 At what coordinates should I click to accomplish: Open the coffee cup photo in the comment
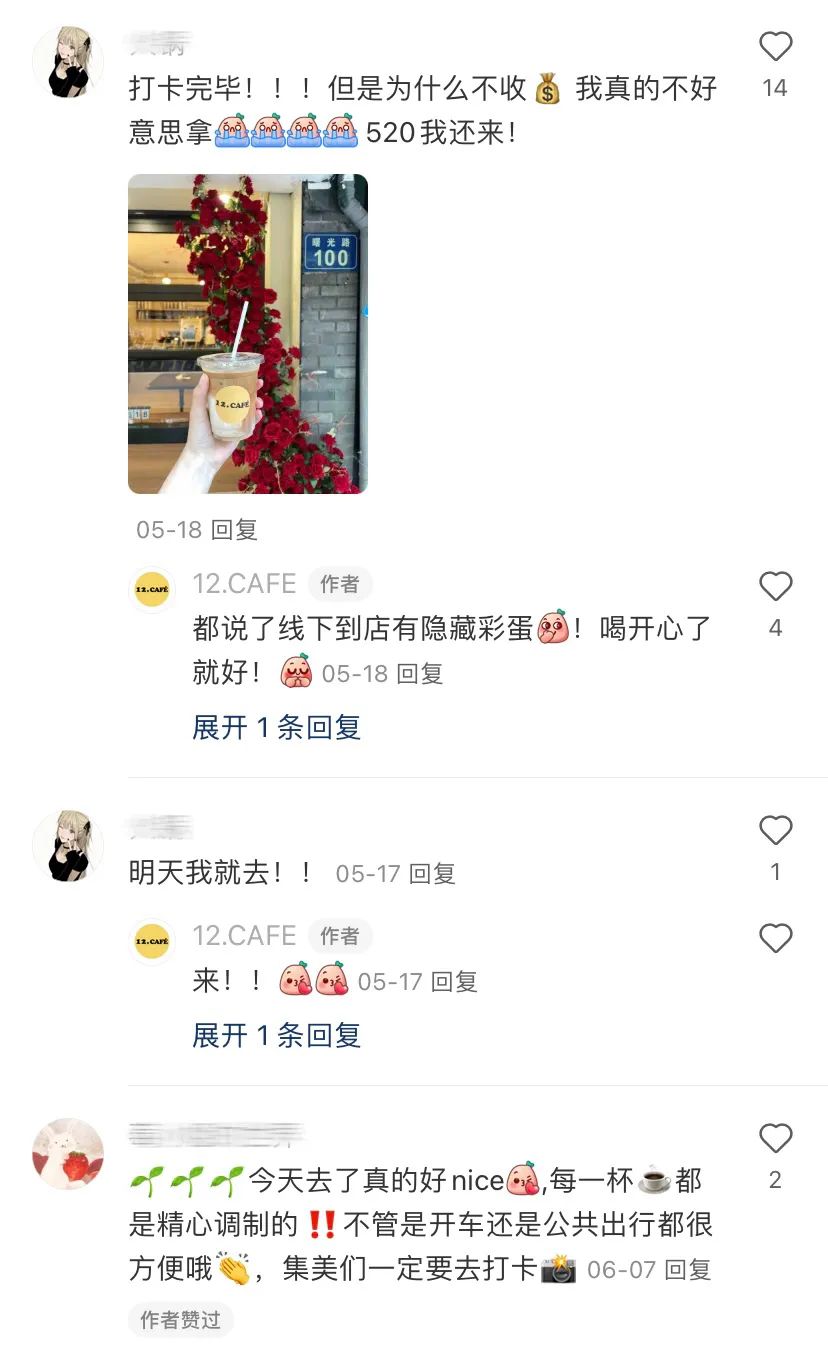pyautogui.click(x=247, y=334)
